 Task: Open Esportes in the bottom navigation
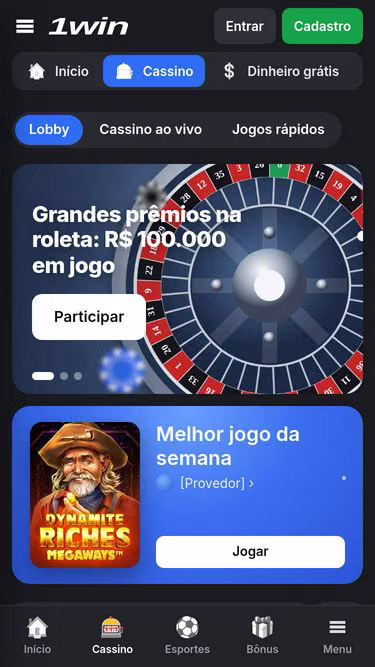point(188,636)
